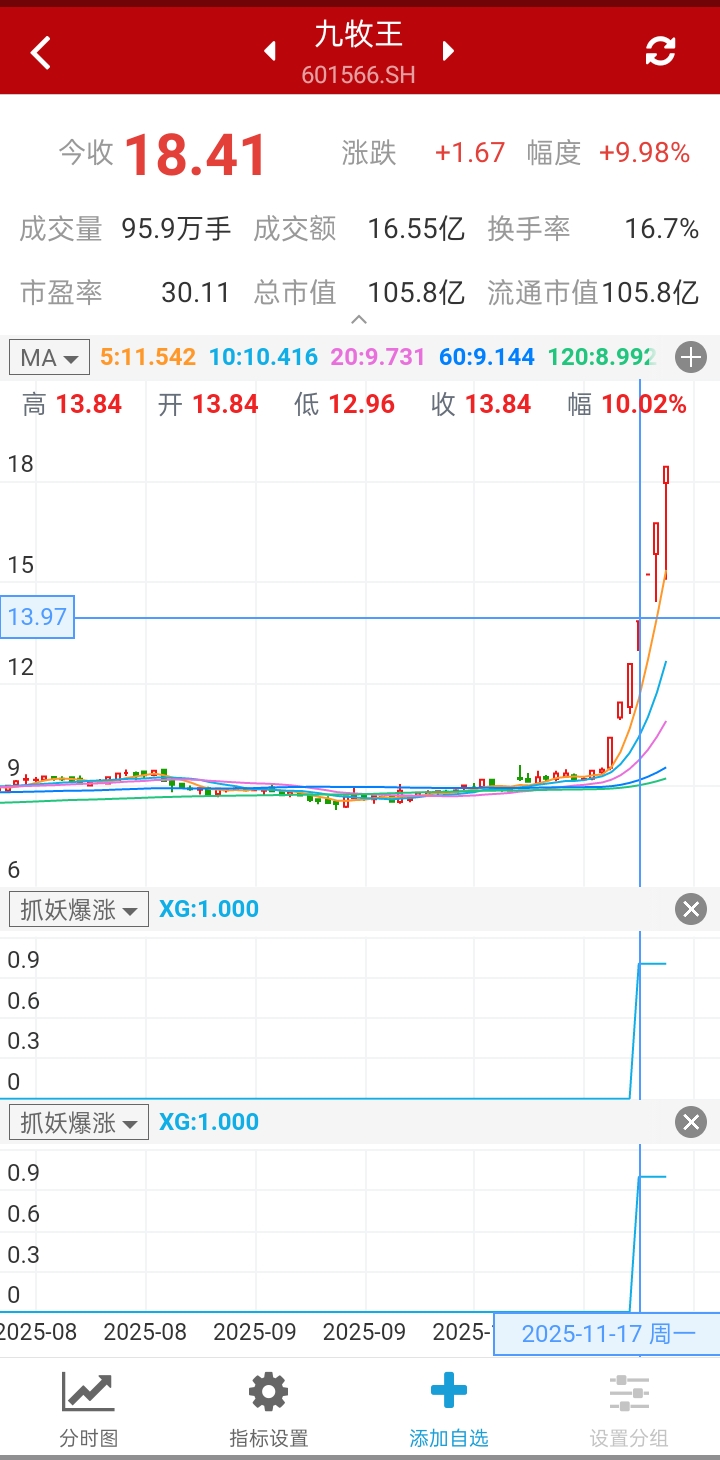Add a new indicator with plus icon
This screenshot has height=1460, width=720.
691,357
